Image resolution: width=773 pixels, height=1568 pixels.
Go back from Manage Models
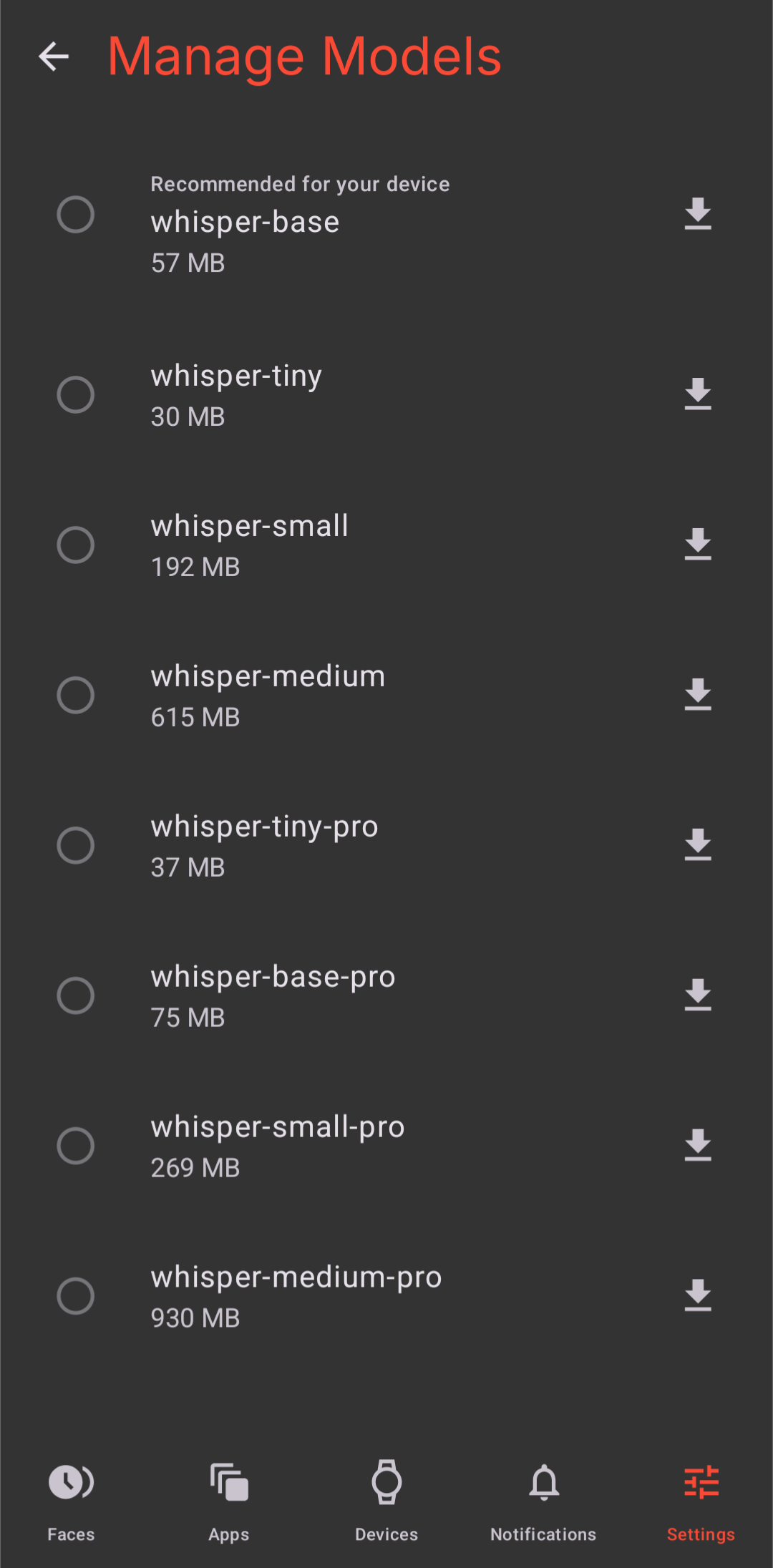click(x=54, y=57)
